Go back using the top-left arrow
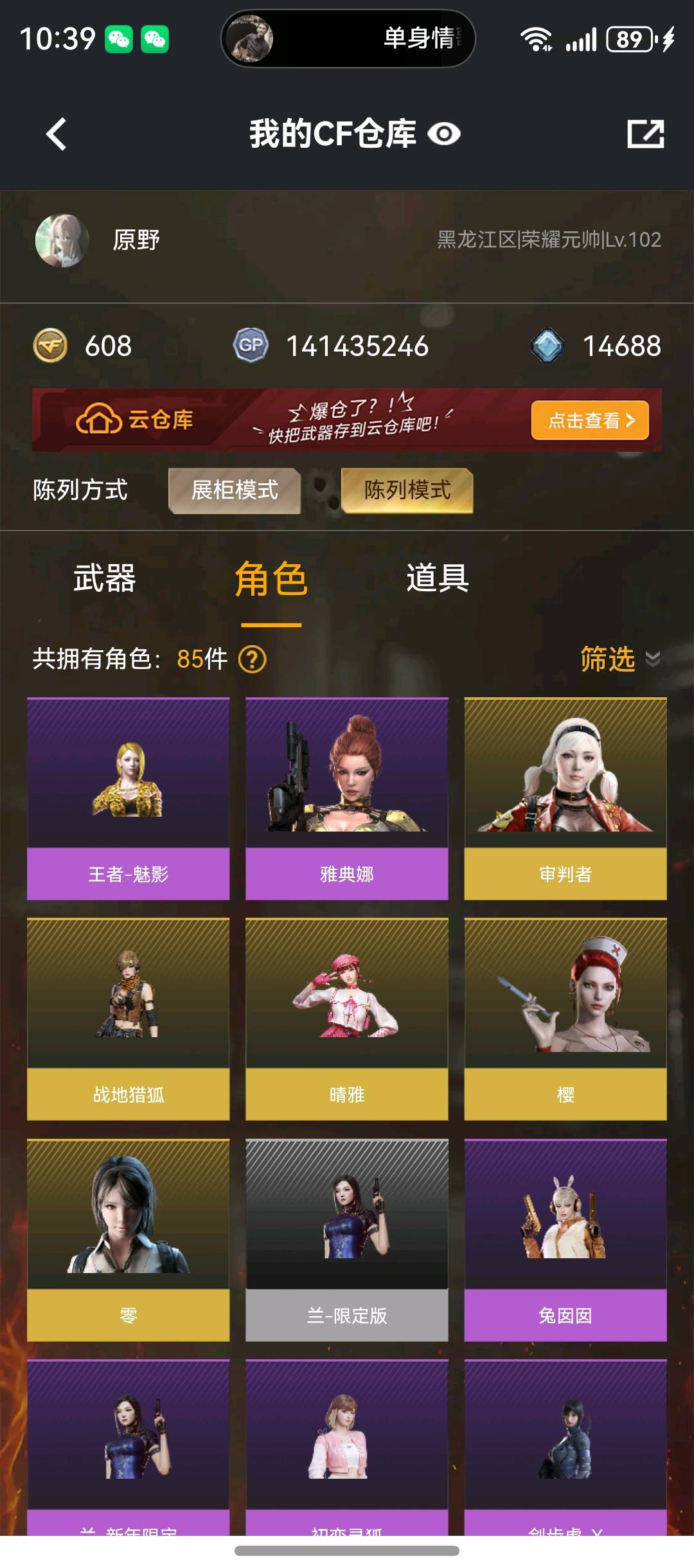The width and height of the screenshot is (694, 1568). pyautogui.click(x=57, y=134)
